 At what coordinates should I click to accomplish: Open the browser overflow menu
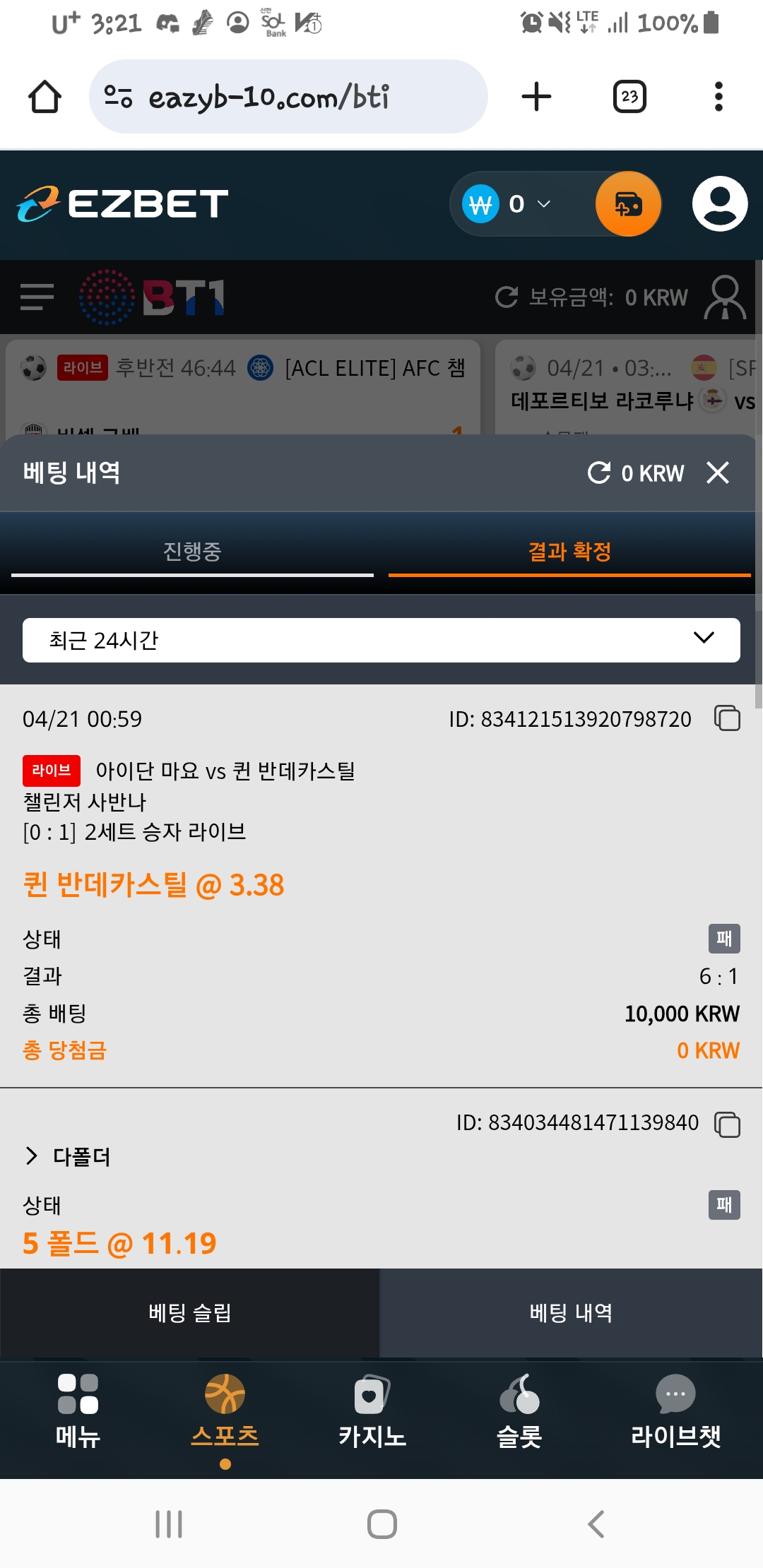[x=718, y=97]
